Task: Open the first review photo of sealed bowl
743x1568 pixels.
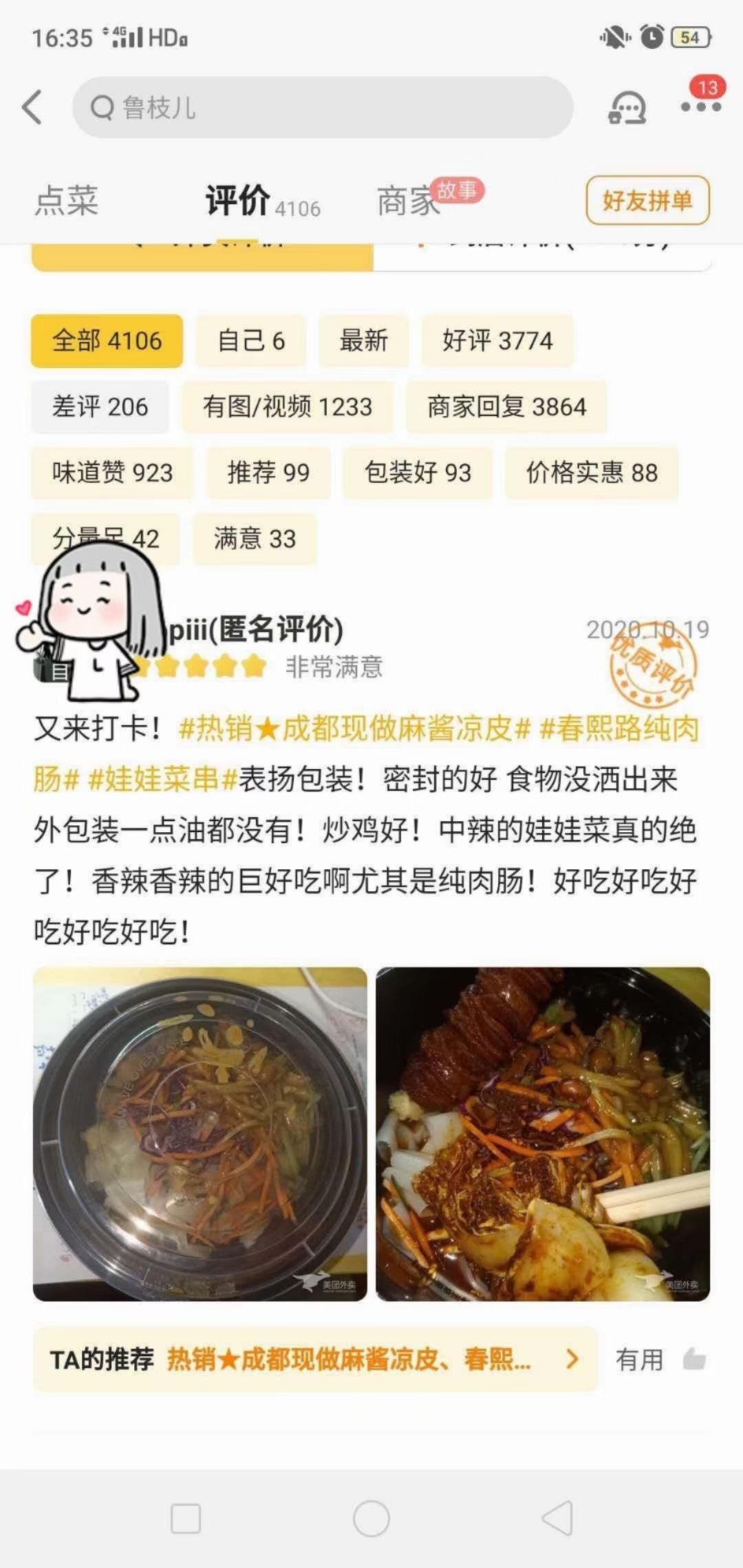Action: (200, 1134)
